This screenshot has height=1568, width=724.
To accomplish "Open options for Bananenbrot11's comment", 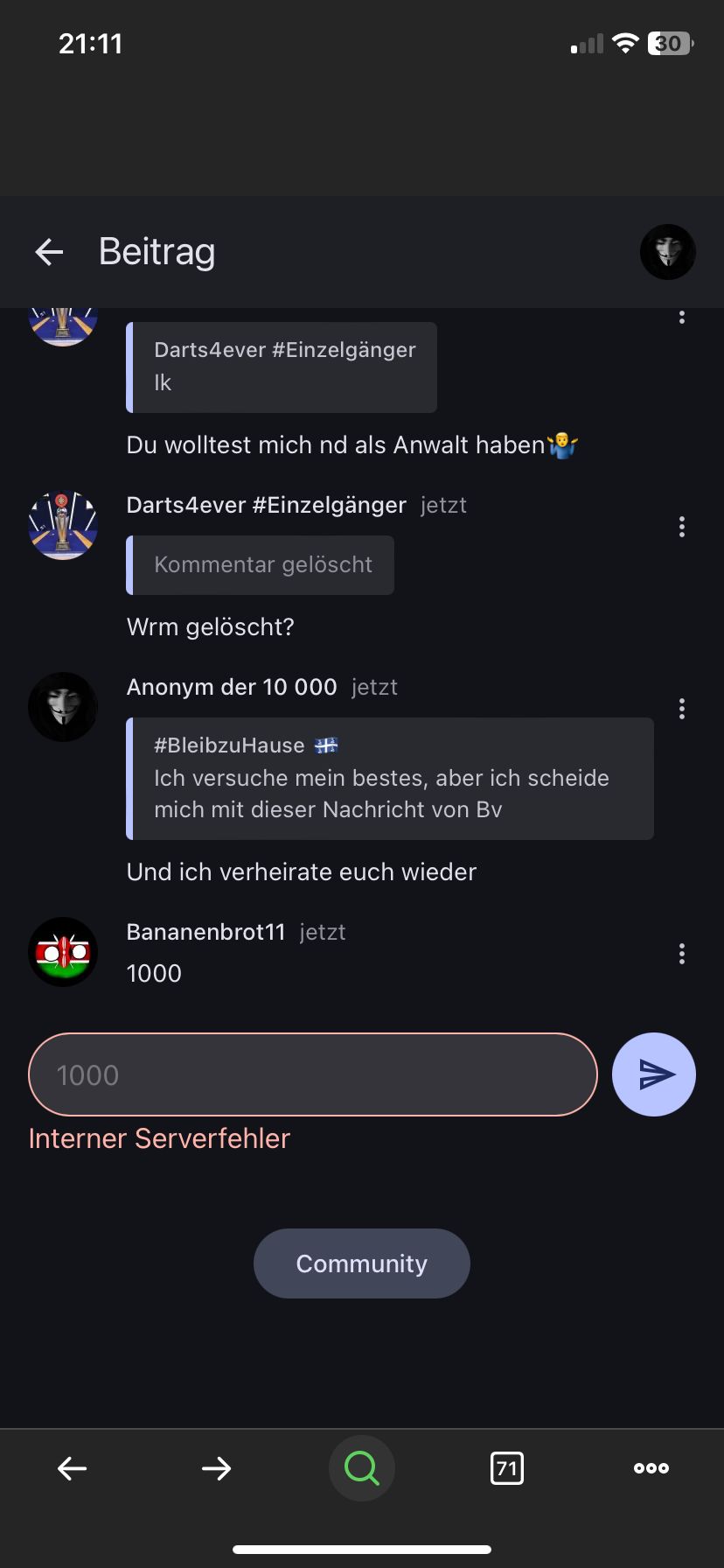I will pyautogui.click(x=682, y=954).
